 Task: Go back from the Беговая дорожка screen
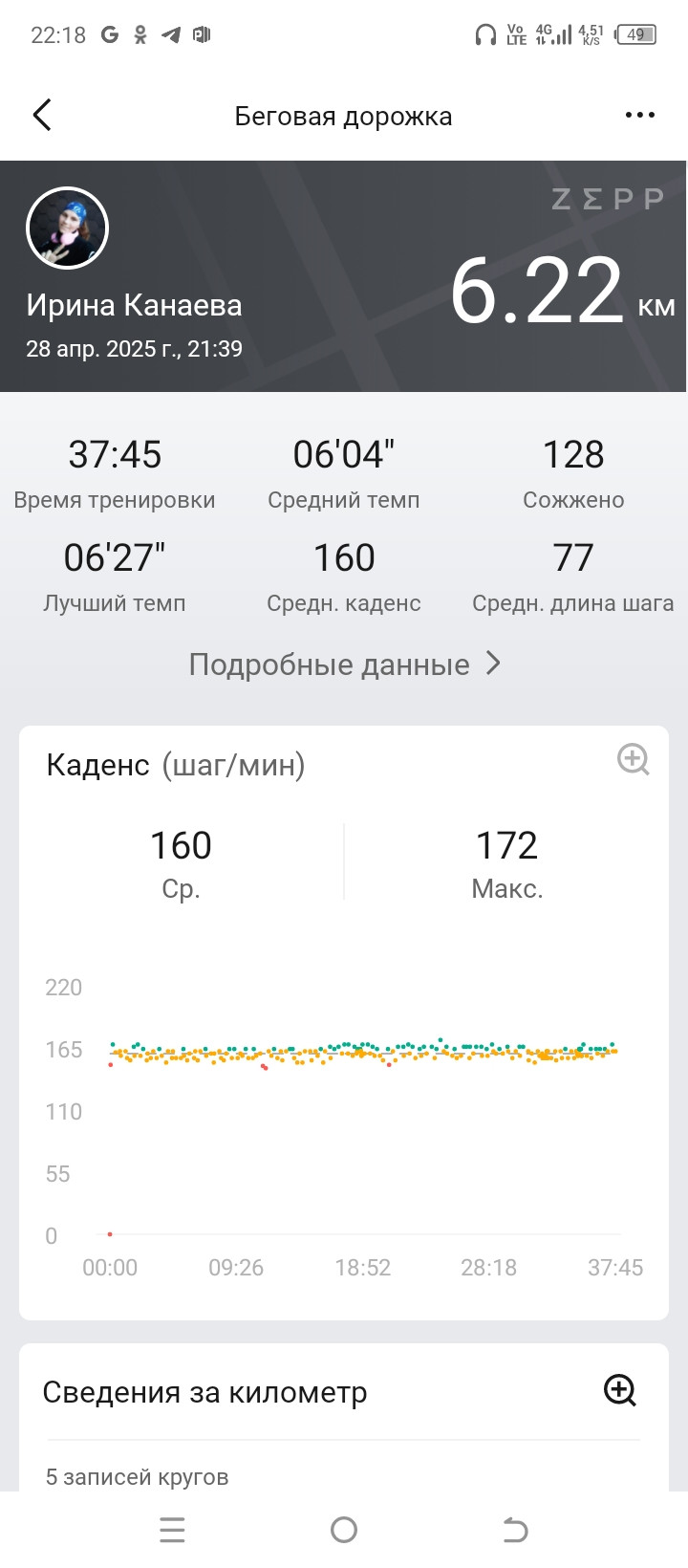[42, 116]
